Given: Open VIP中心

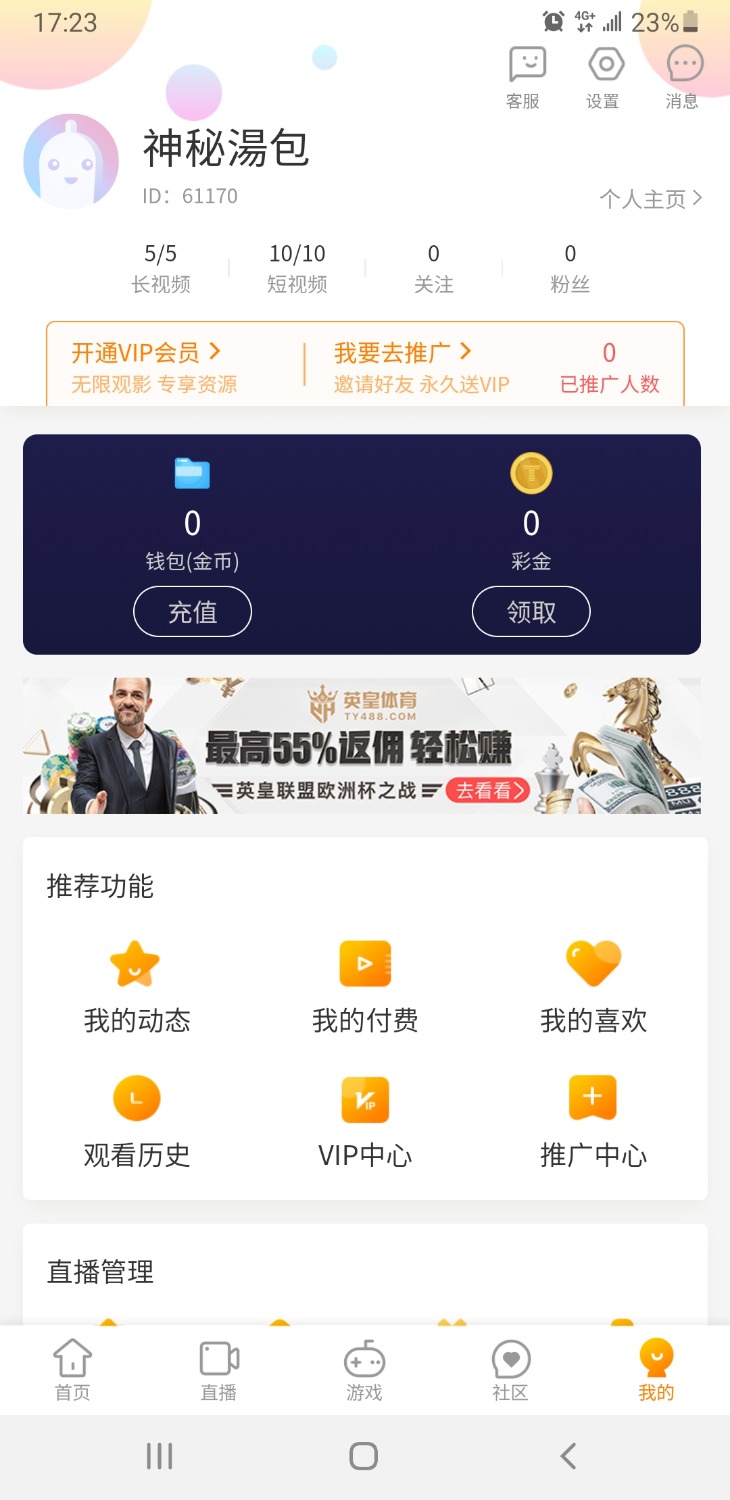Looking at the screenshot, I should (365, 1122).
